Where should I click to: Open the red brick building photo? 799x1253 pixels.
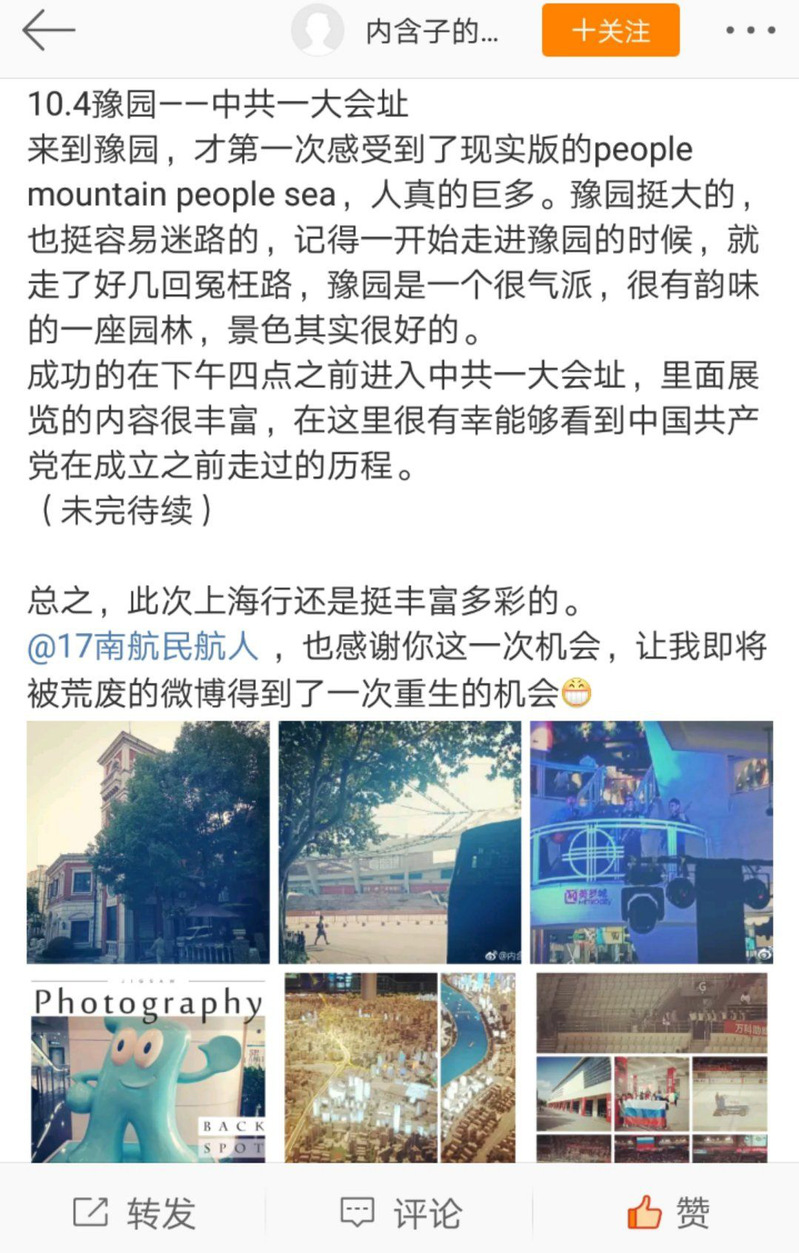click(147, 841)
